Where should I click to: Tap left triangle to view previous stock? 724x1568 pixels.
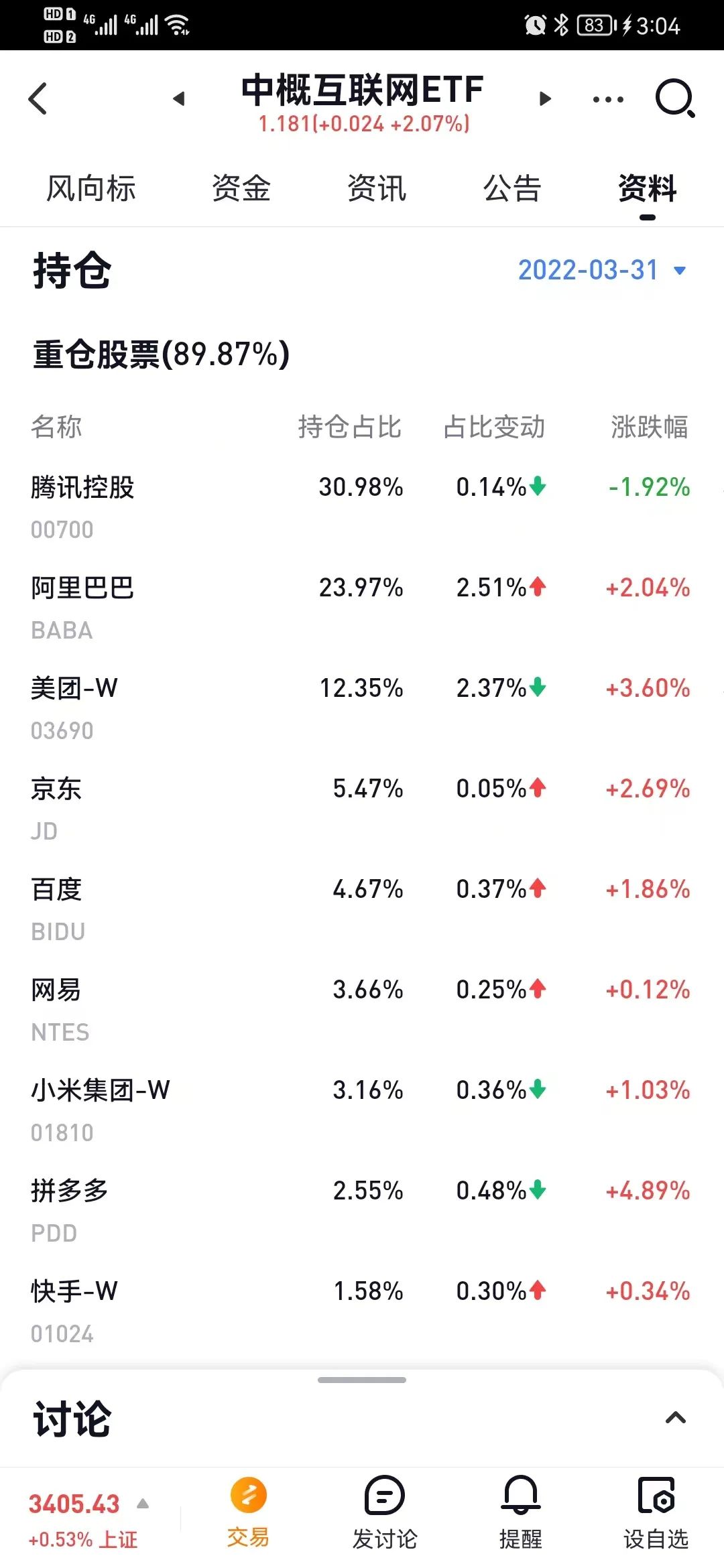[x=180, y=99]
